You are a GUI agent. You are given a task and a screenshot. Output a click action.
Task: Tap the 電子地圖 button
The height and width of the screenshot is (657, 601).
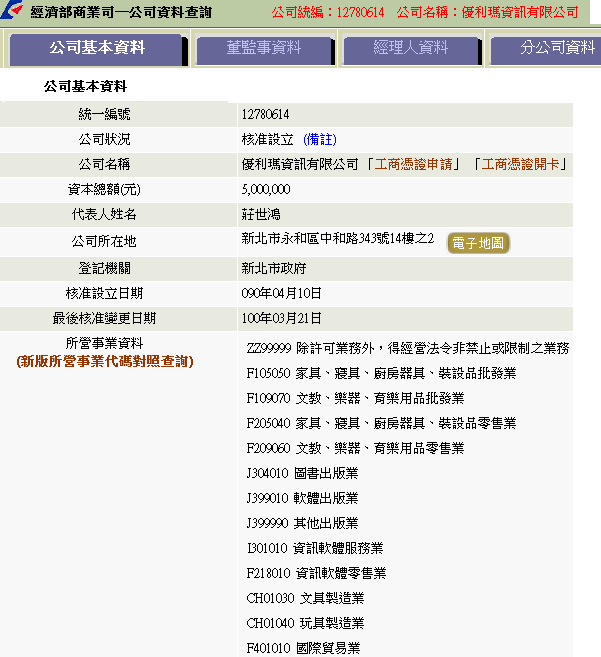[478, 243]
